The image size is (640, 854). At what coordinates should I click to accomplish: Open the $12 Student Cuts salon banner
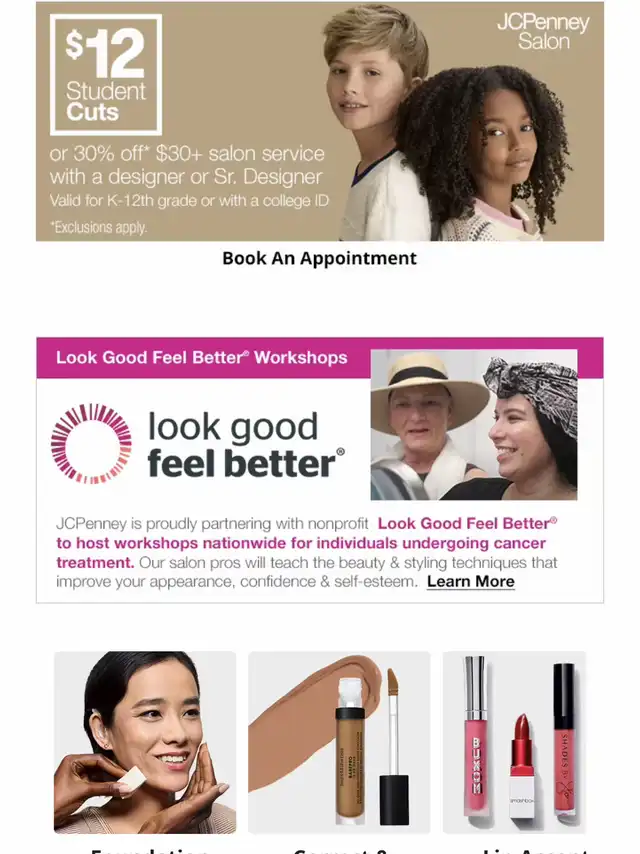click(320, 121)
